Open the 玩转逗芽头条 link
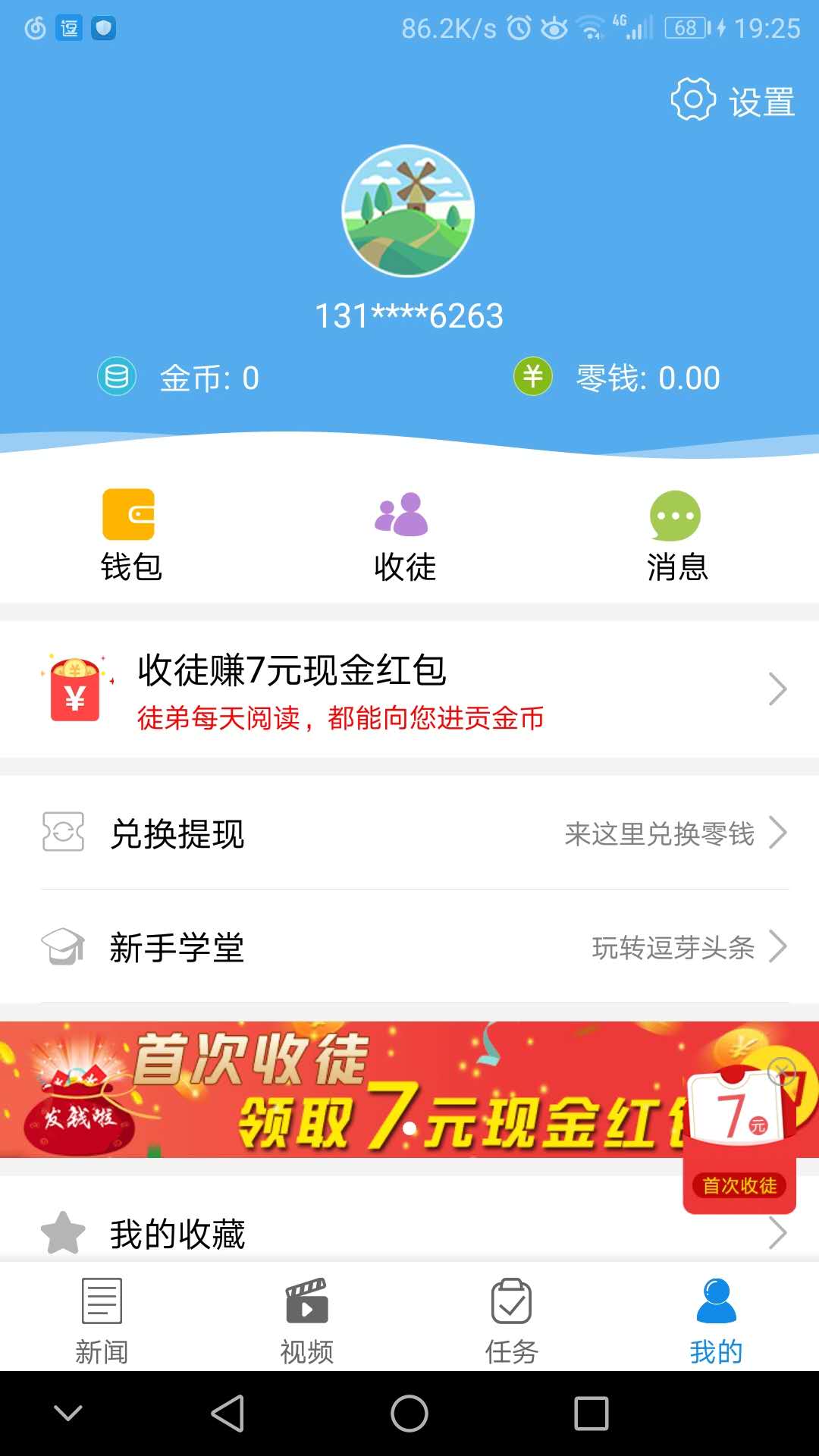 pyautogui.click(x=673, y=948)
